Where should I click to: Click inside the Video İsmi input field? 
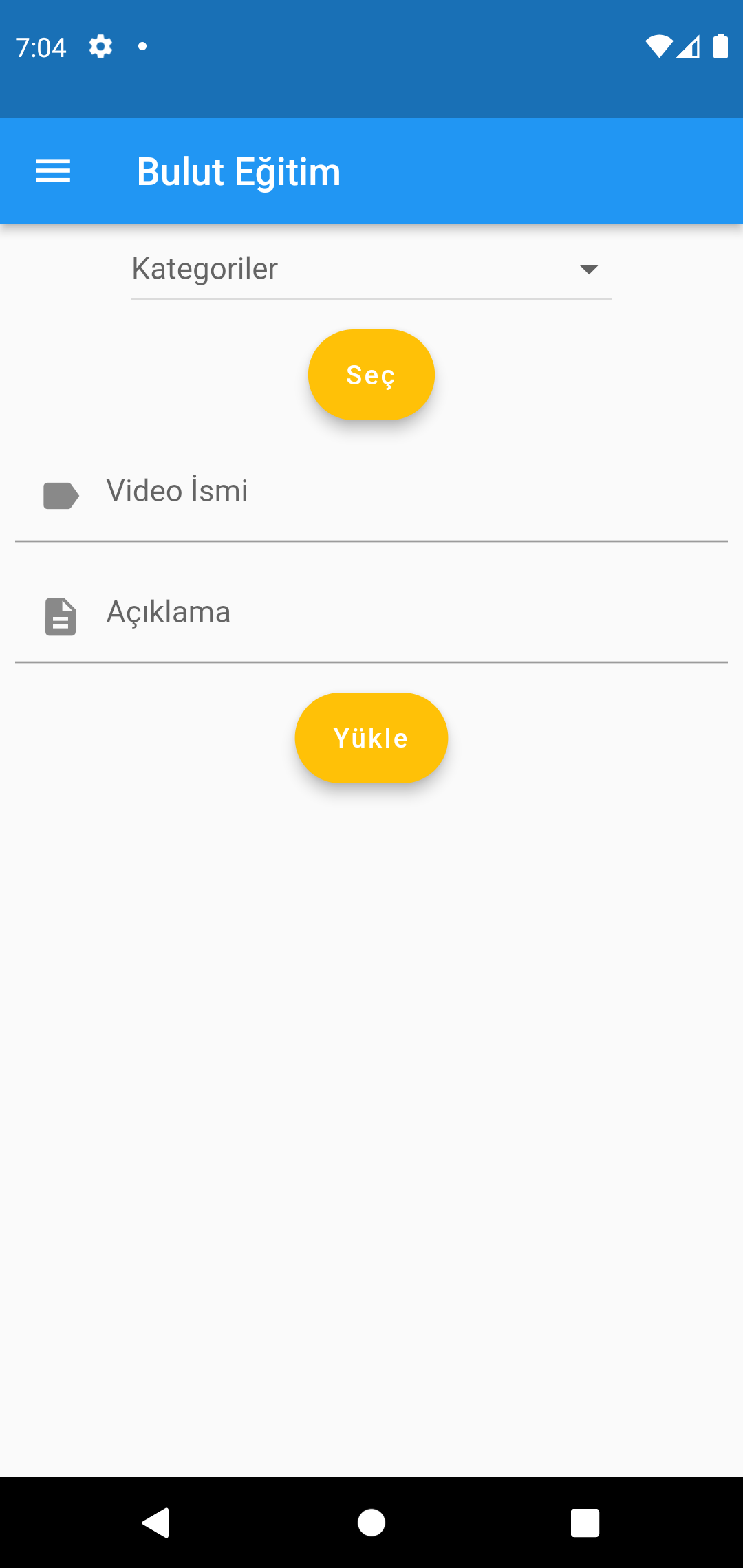coord(344,491)
